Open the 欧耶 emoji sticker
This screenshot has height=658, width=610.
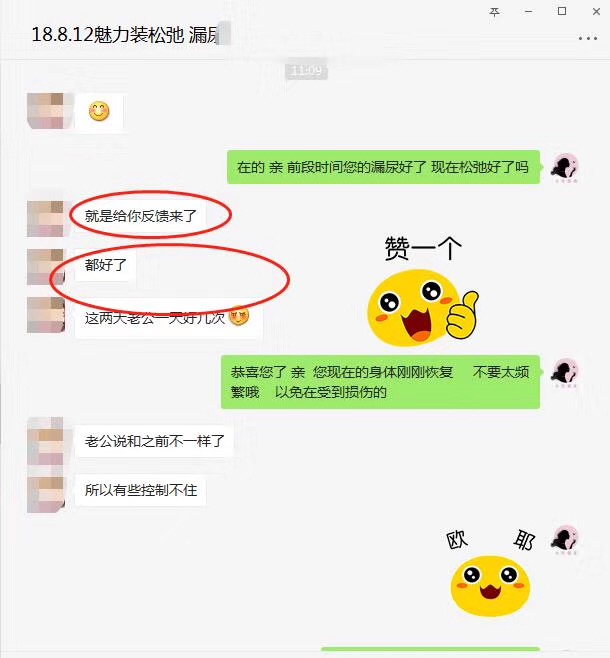(489, 573)
